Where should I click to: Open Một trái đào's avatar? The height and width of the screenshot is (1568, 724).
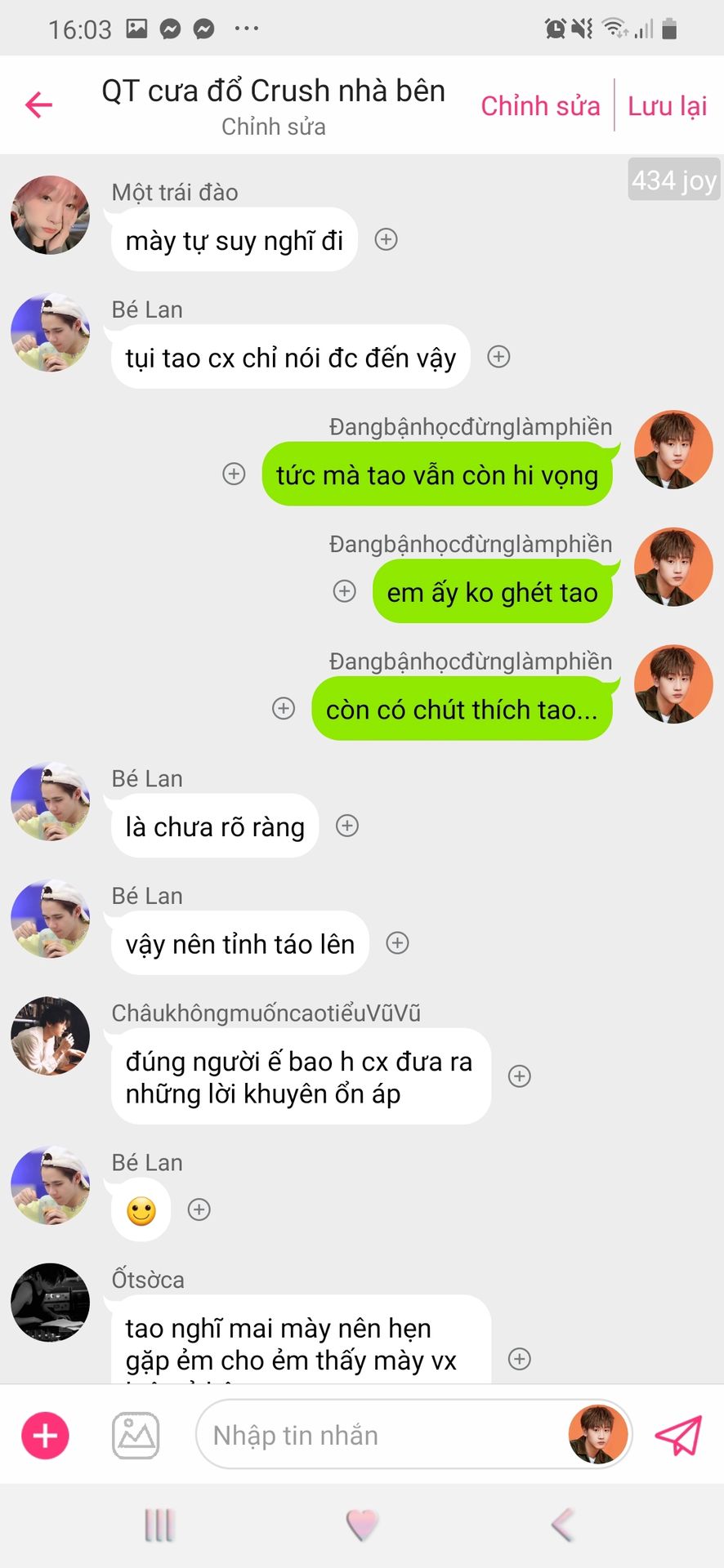[51, 216]
